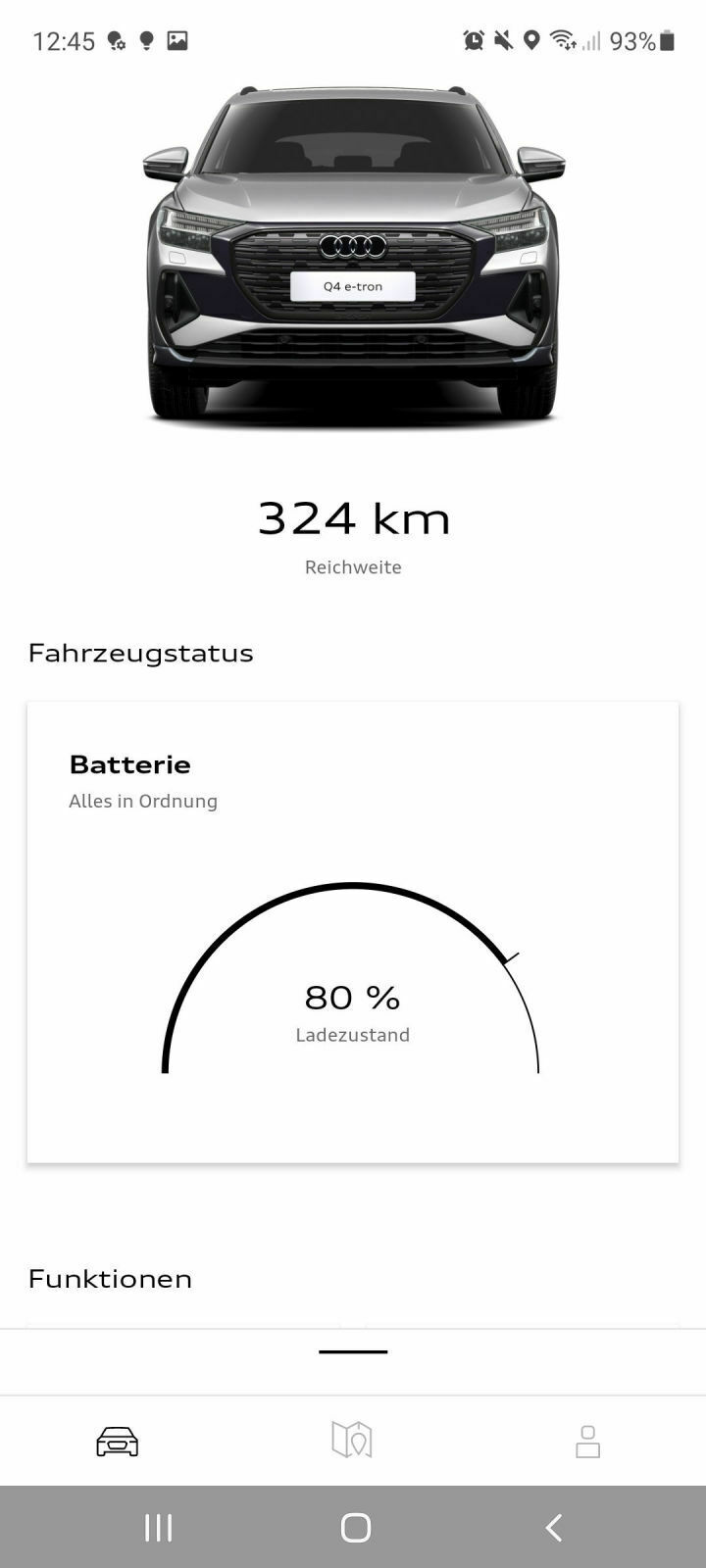
Task: Open the user profile icon
Action: tap(587, 1441)
